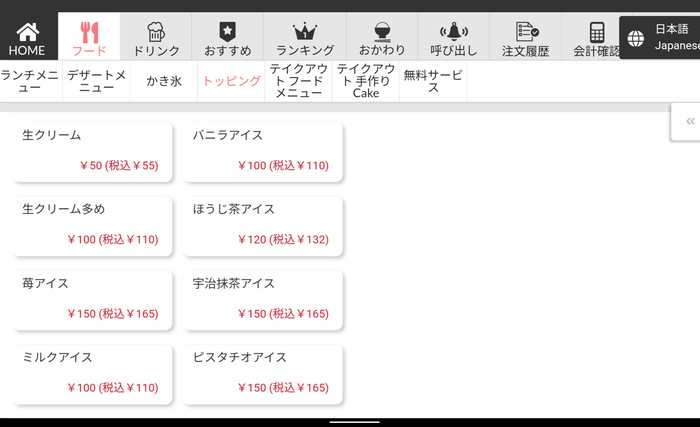Choose 生クリーム topping
The width and height of the screenshot is (700, 427).
pyautogui.click(x=93, y=151)
